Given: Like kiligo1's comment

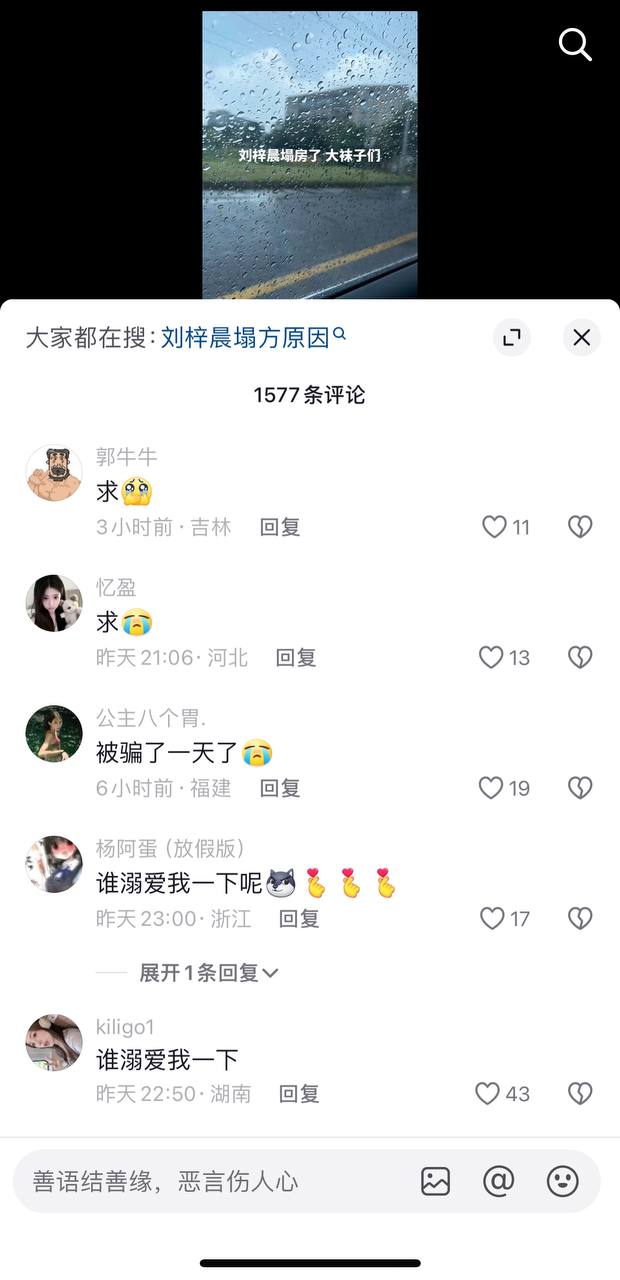Looking at the screenshot, I should [488, 1094].
